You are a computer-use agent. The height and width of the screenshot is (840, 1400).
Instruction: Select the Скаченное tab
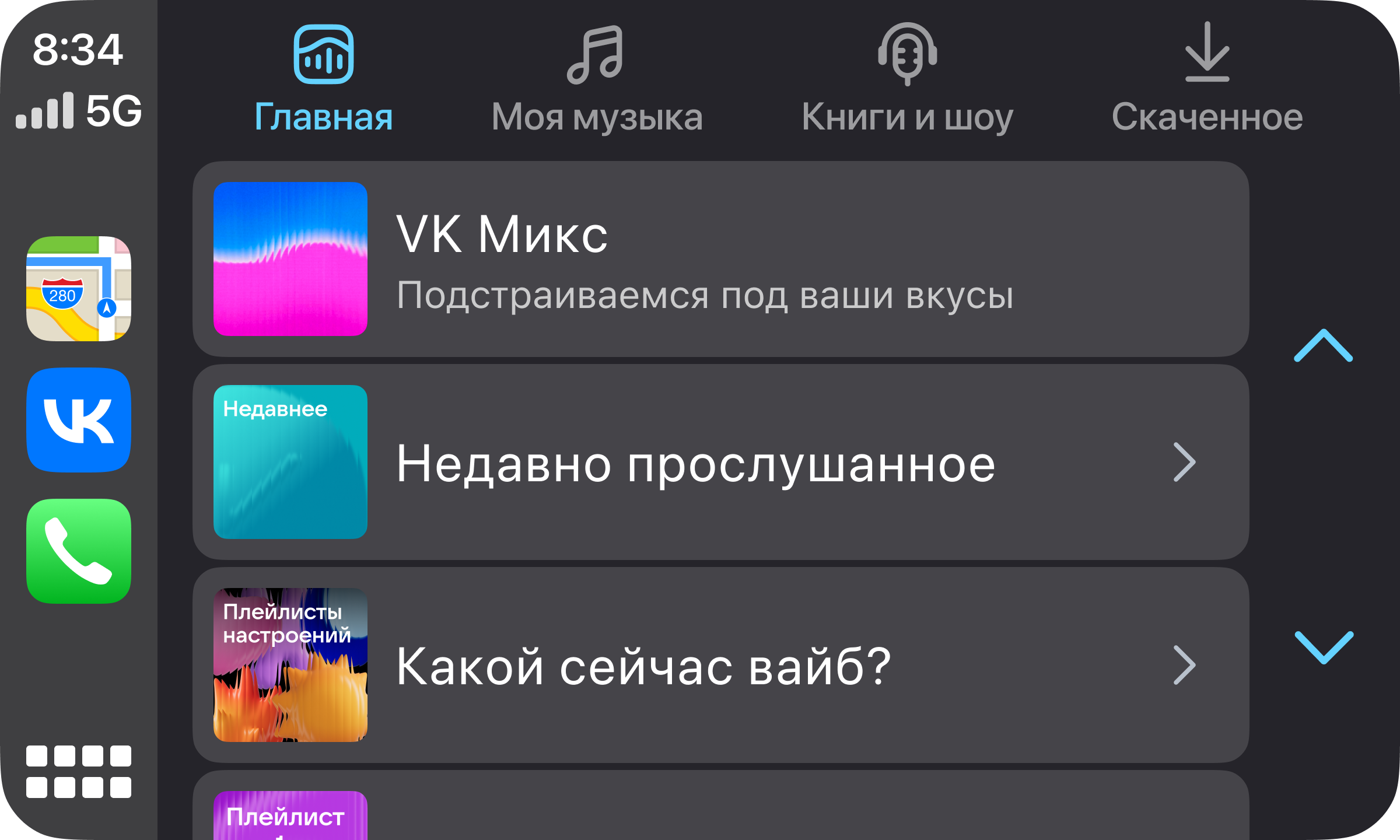(x=1207, y=79)
